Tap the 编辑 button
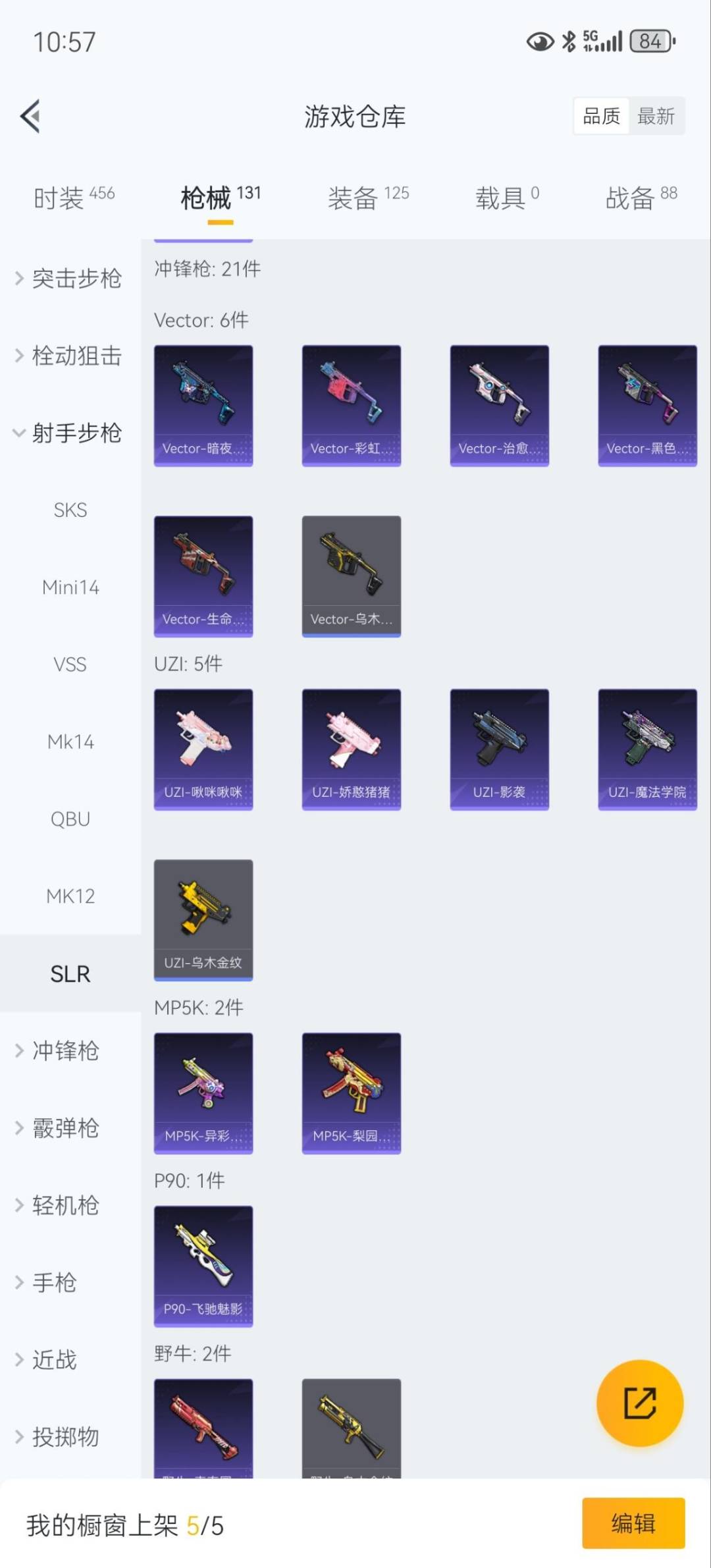 point(633,1523)
